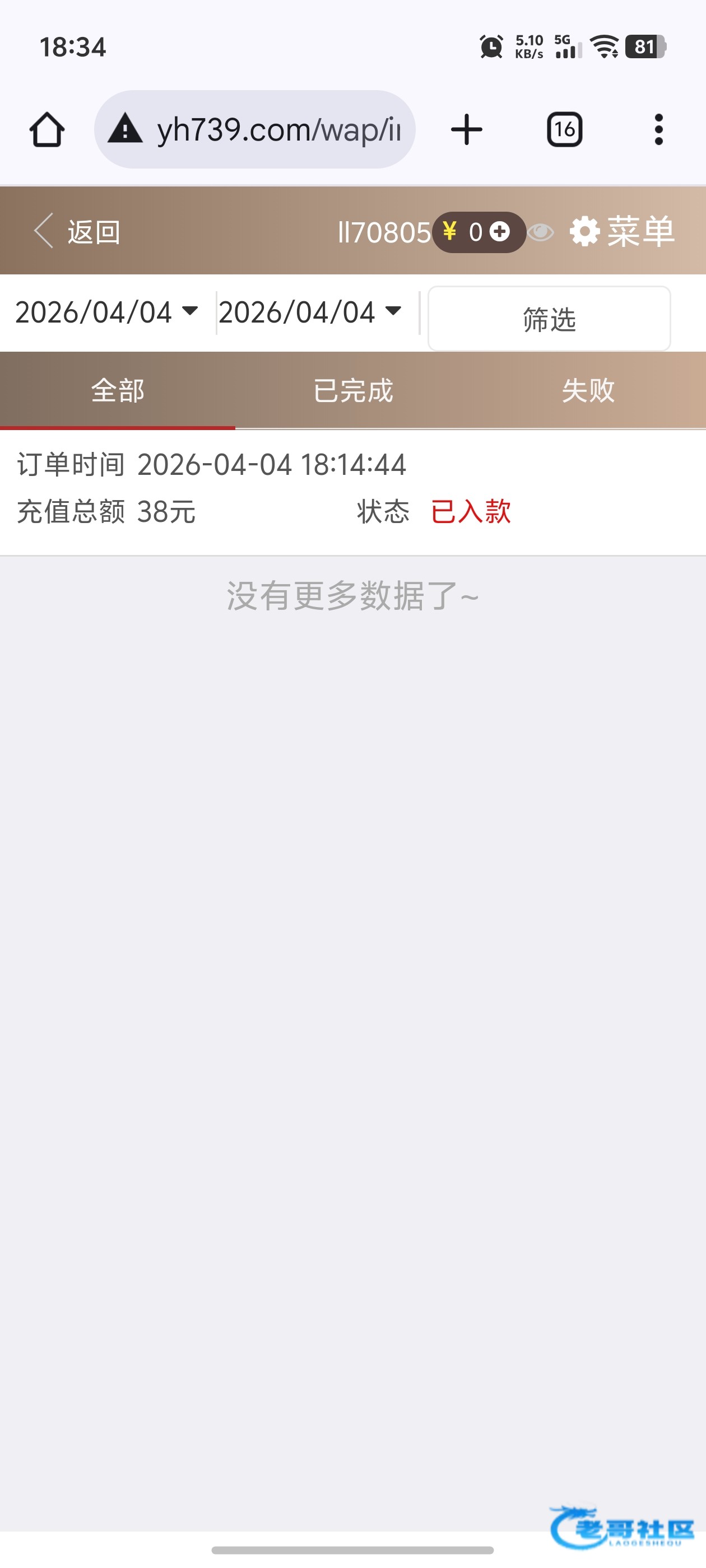Toggle balance visibility with the eye icon
Viewport: 706px width, 1568px height.
coord(540,232)
